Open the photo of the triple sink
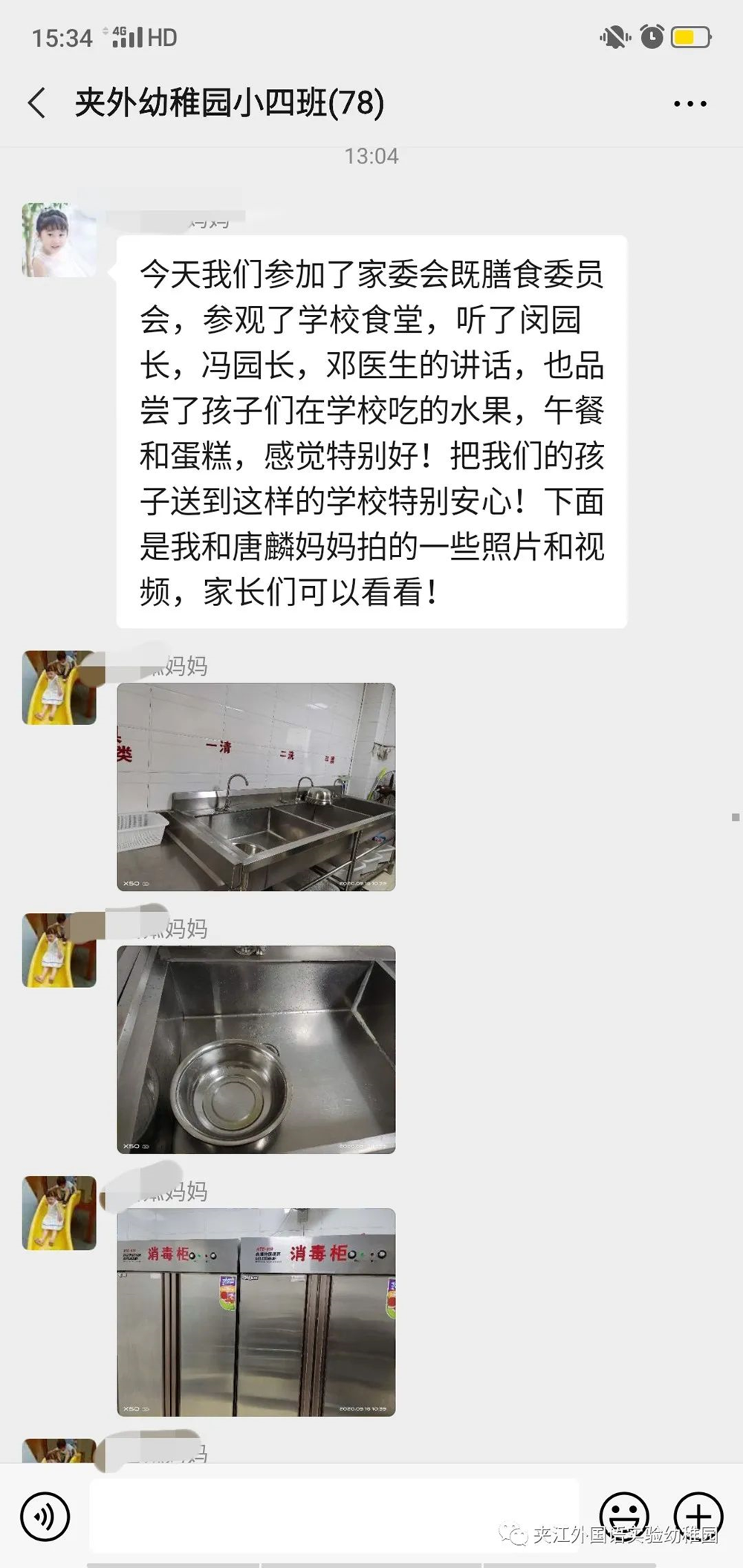The image size is (743, 1568). (x=256, y=787)
